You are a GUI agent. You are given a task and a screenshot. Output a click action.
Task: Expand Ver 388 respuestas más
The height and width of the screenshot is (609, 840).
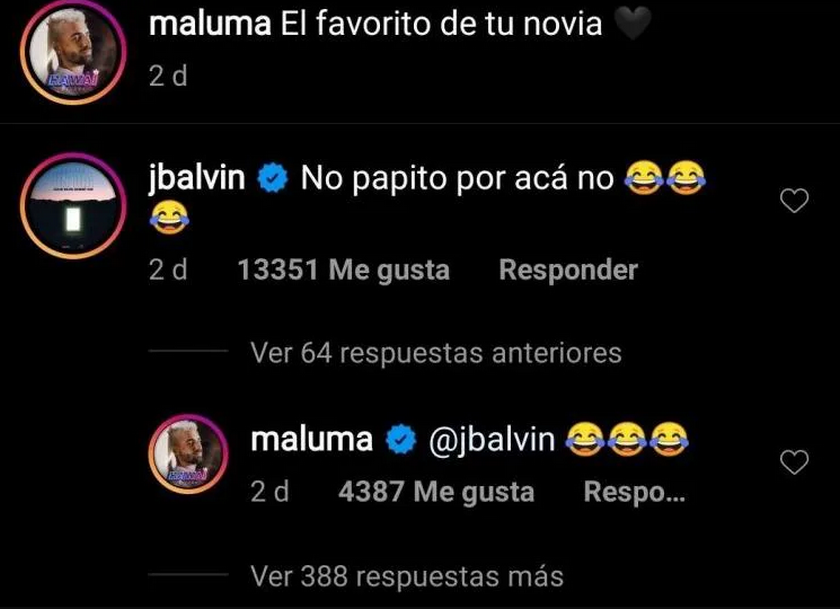click(x=407, y=576)
